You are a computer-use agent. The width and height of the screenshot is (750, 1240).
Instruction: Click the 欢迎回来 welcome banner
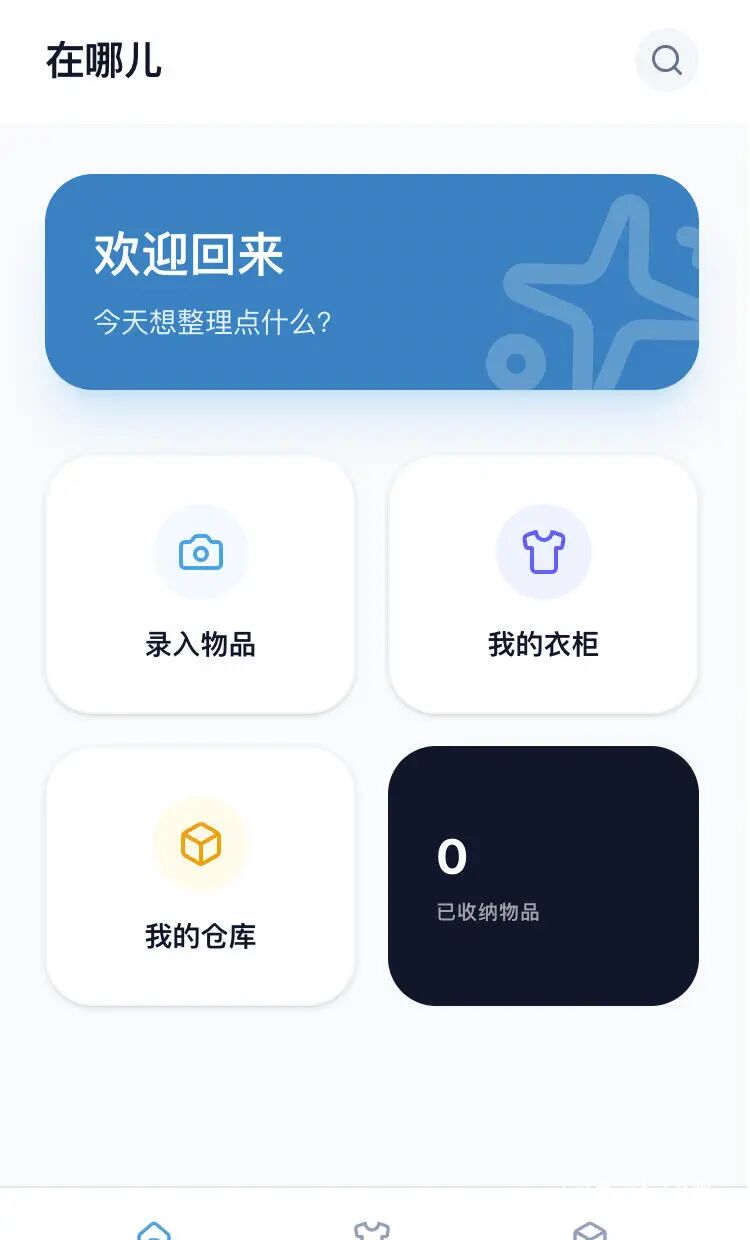pyautogui.click(x=371, y=283)
